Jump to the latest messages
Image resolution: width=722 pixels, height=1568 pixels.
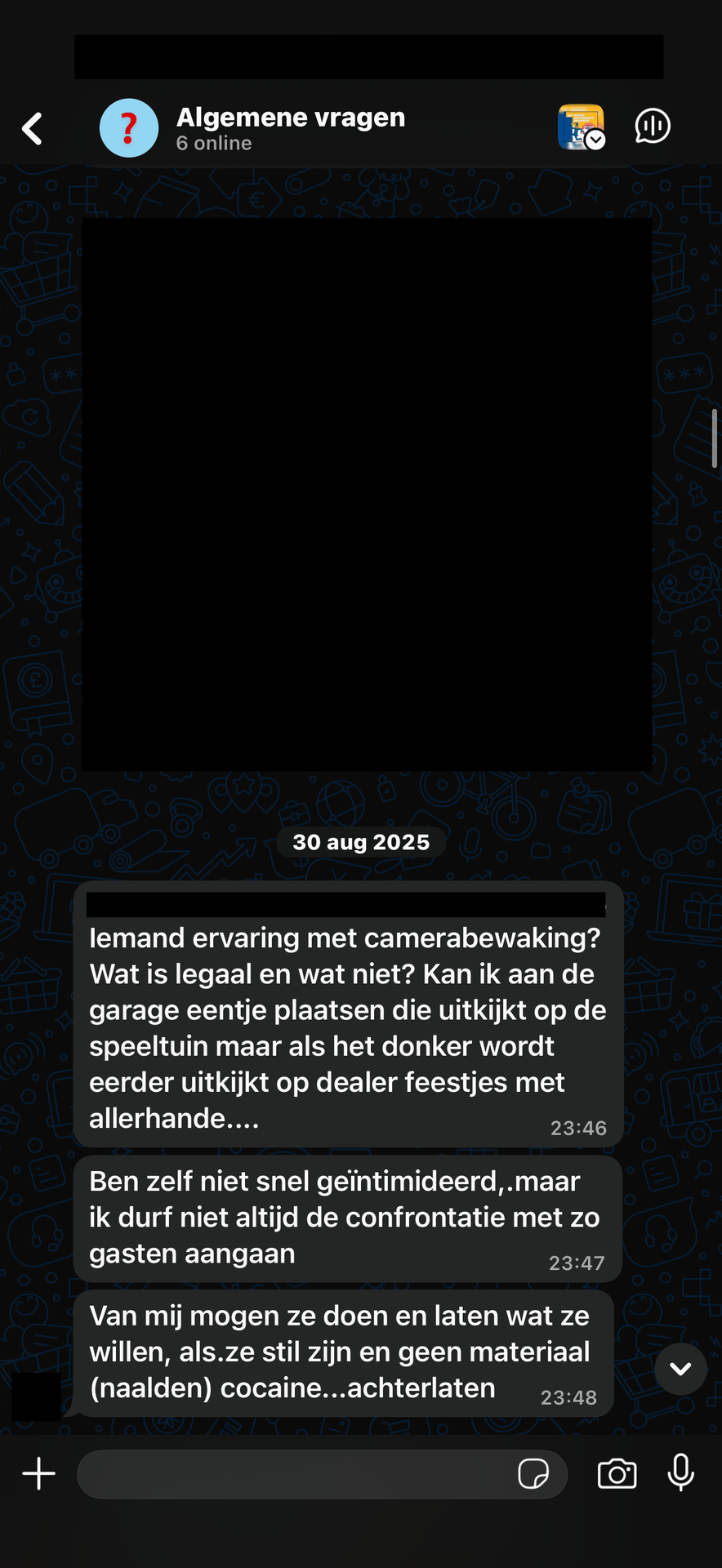[x=681, y=1369]
